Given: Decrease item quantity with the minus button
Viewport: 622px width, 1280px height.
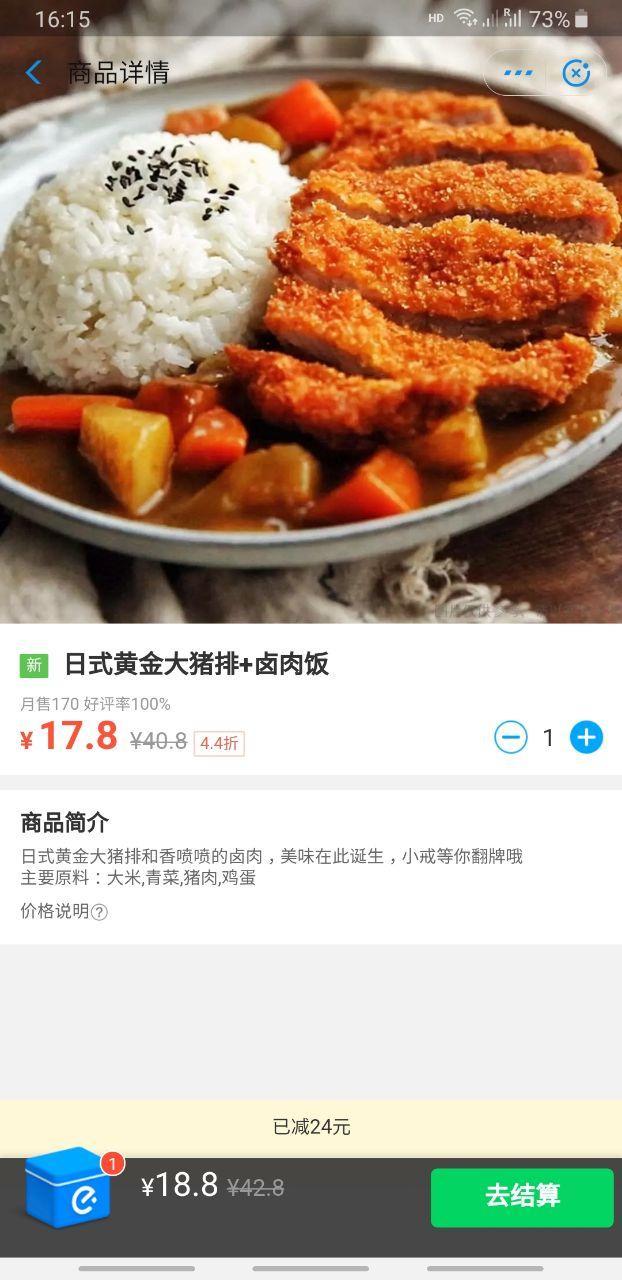Looking at the screenshot, I should [510, 738].
